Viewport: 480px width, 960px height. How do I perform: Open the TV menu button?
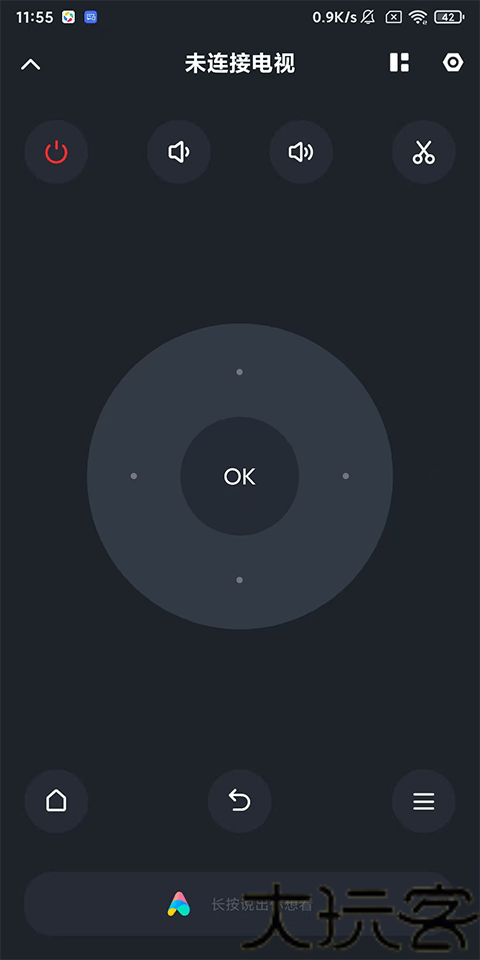click(424, 801)
